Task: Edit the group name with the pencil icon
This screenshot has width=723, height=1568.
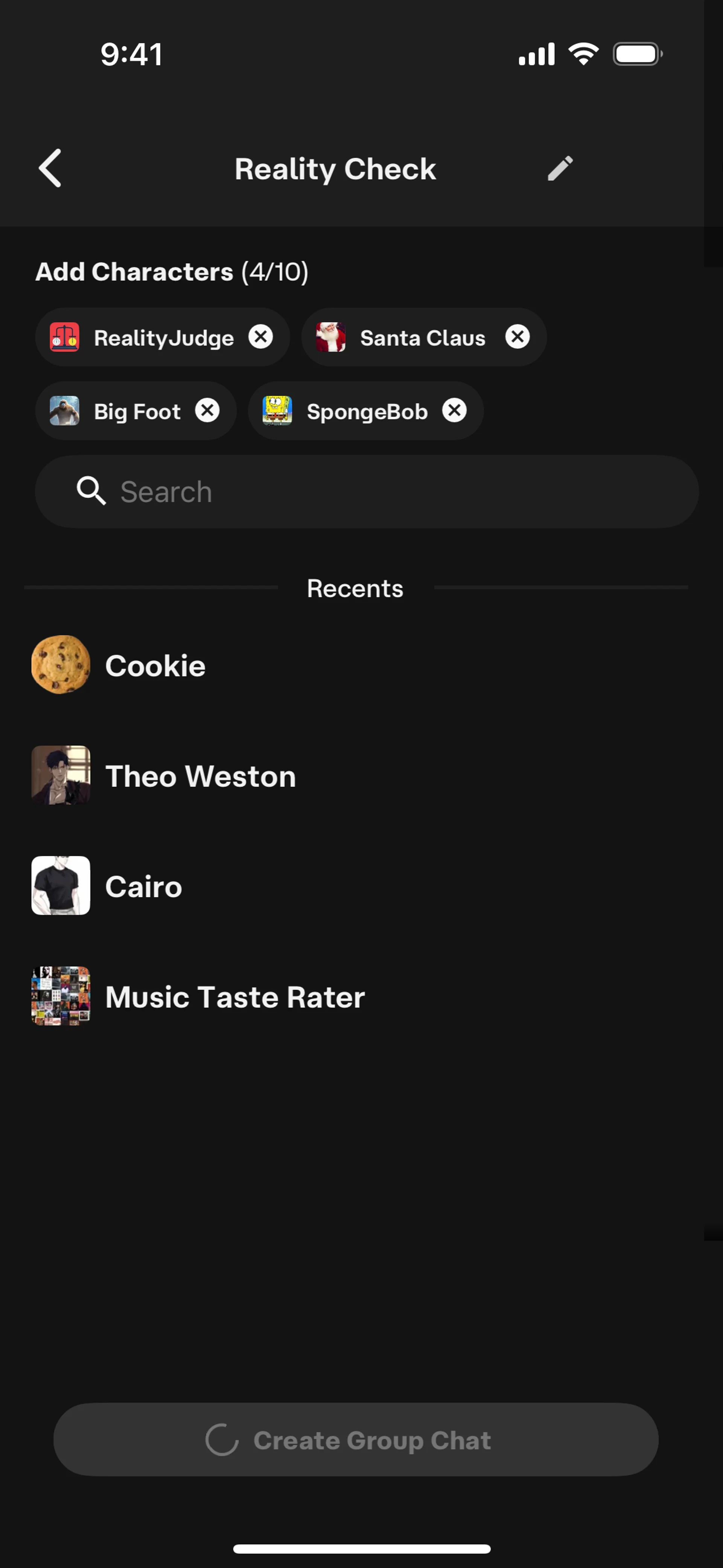Action: point(560,169)
